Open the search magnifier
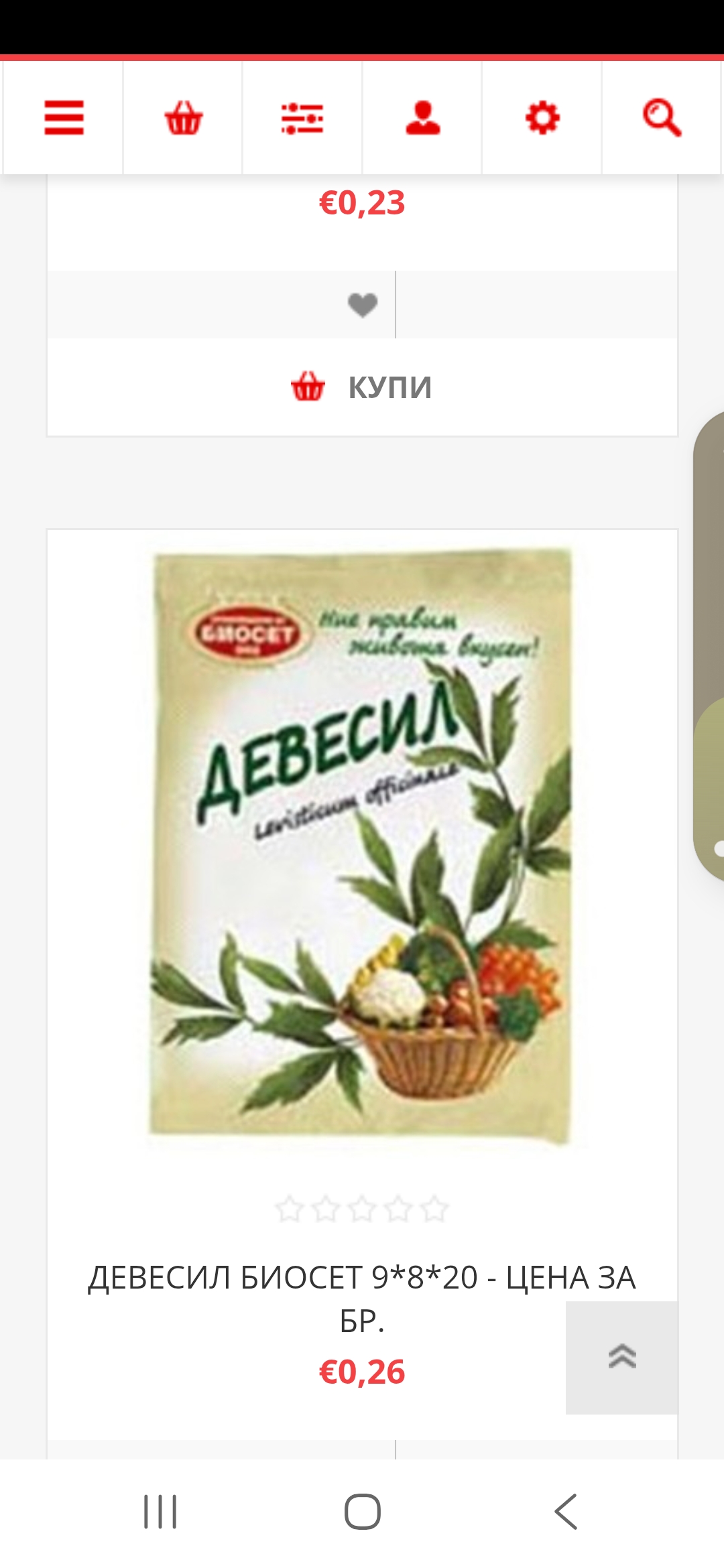 (x=662, y=118)
